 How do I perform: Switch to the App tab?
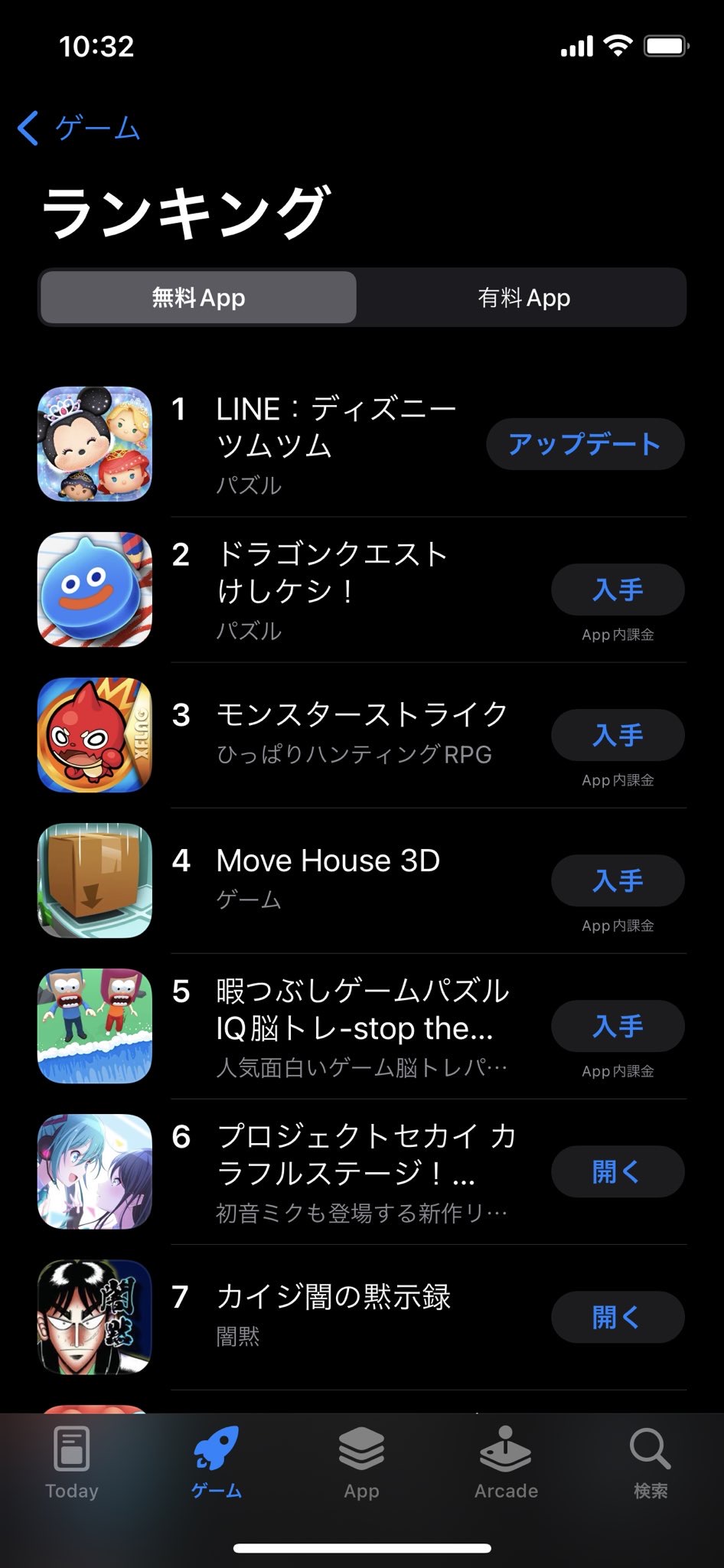(361, 1463)
